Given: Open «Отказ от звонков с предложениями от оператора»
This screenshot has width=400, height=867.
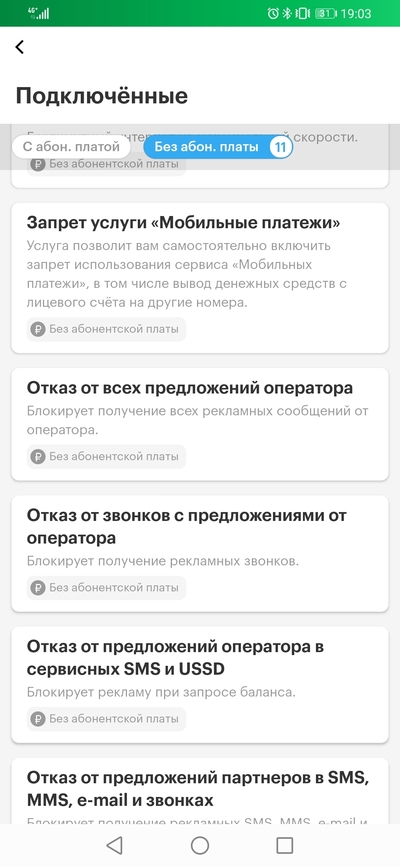Looking at the screenshot, I should pyautogui.click(x=200, y=553).
